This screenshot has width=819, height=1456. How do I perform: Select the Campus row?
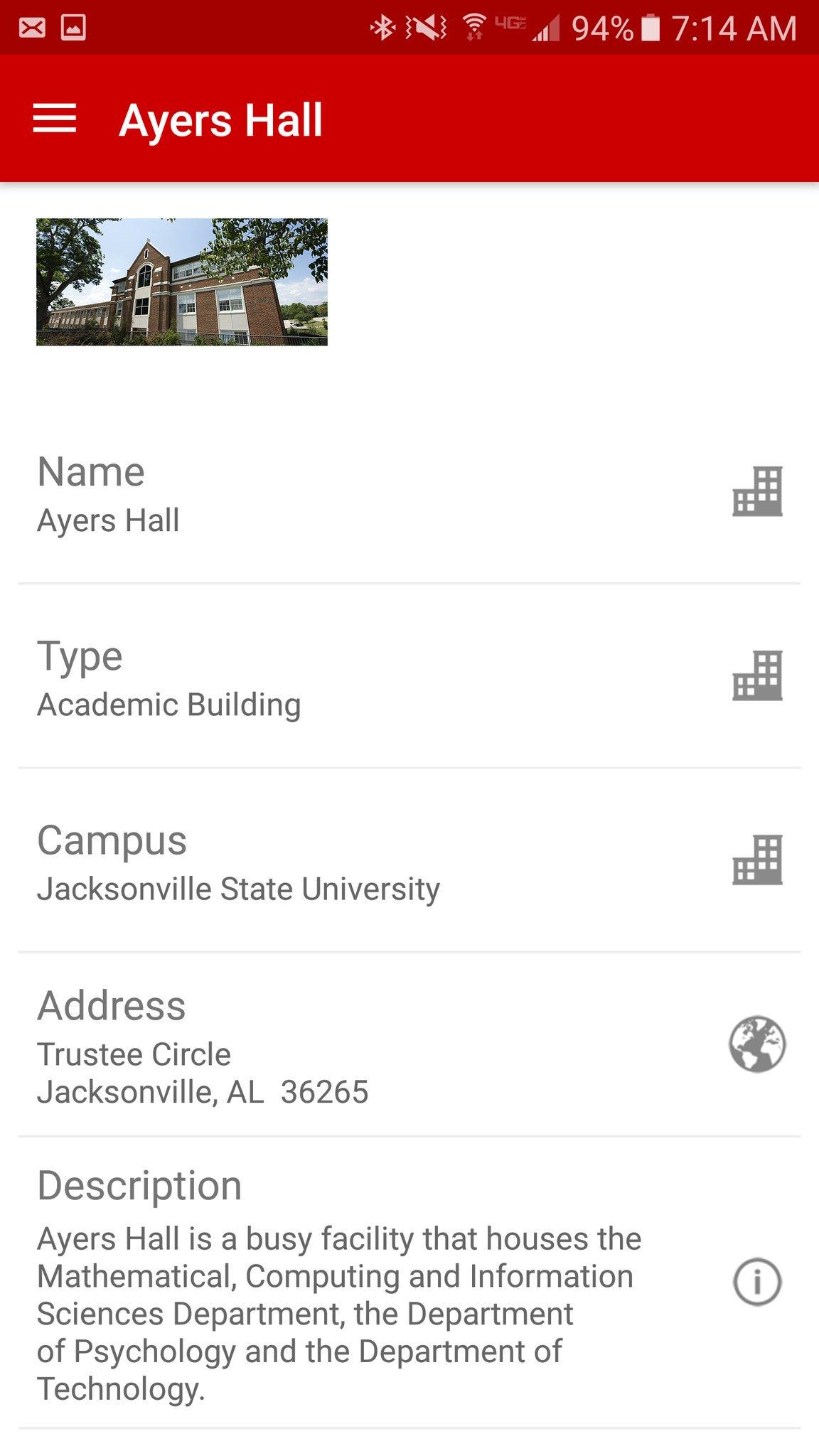point(409,860)
